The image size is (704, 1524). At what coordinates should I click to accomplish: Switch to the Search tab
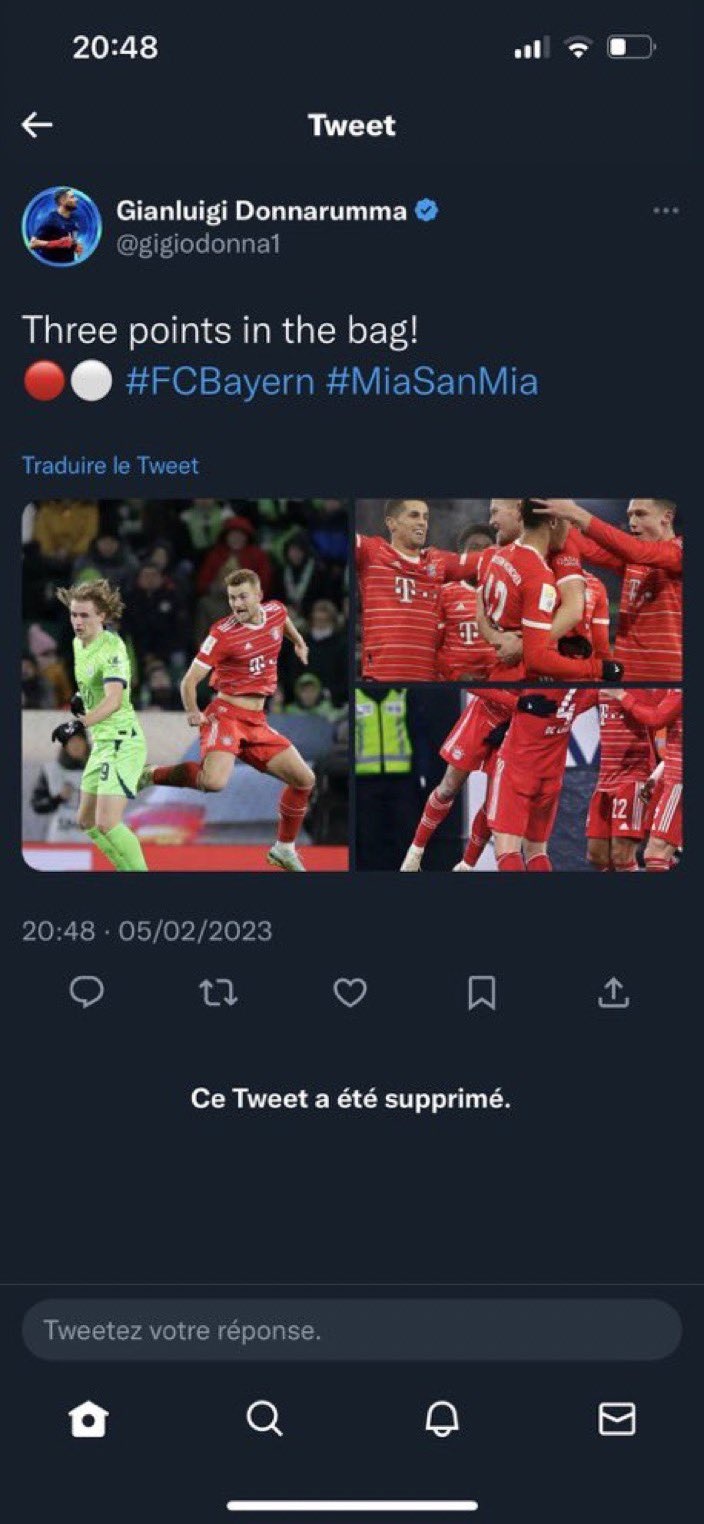(264, 1419)
